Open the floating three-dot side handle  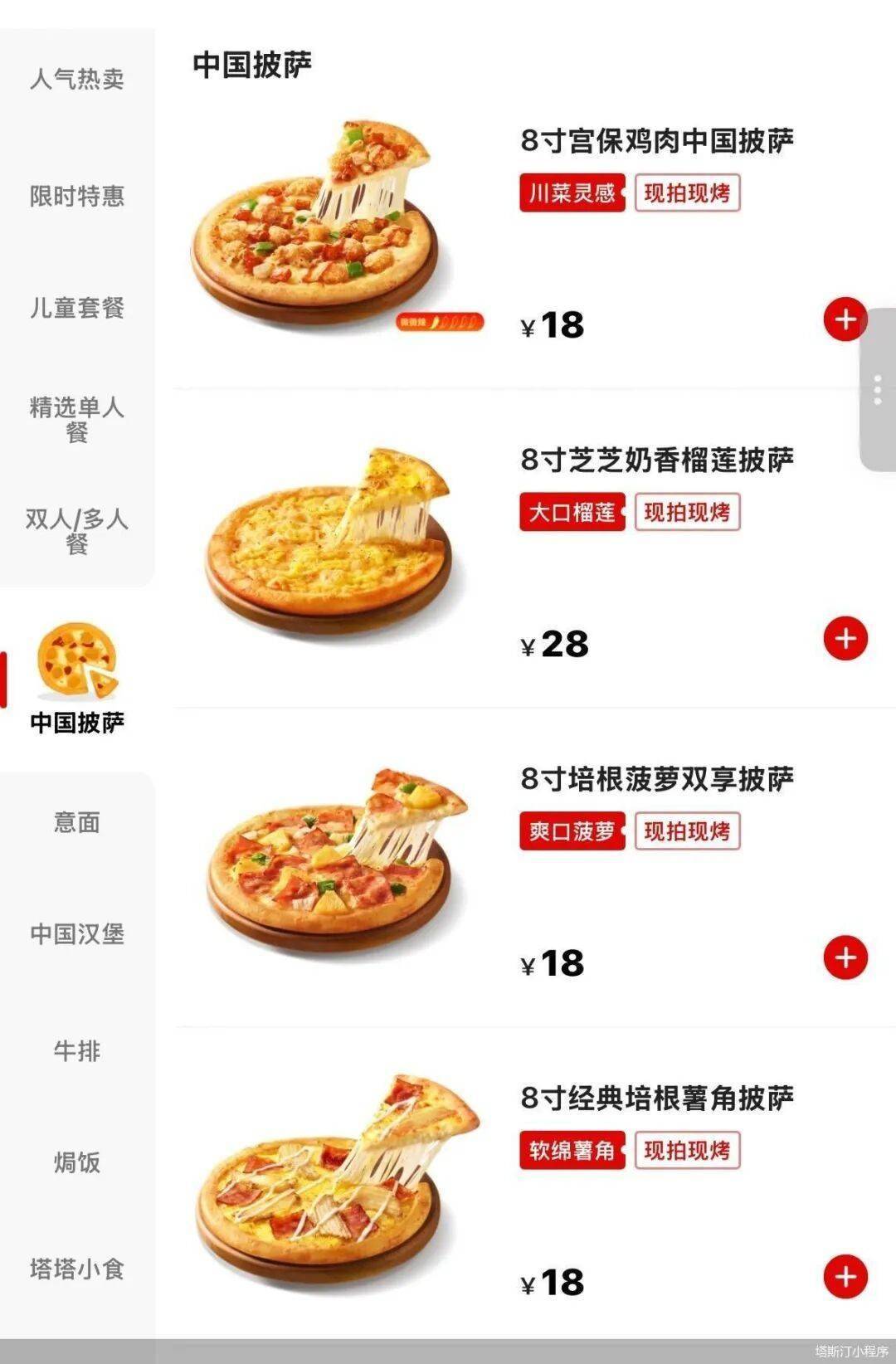coord(878,390)
